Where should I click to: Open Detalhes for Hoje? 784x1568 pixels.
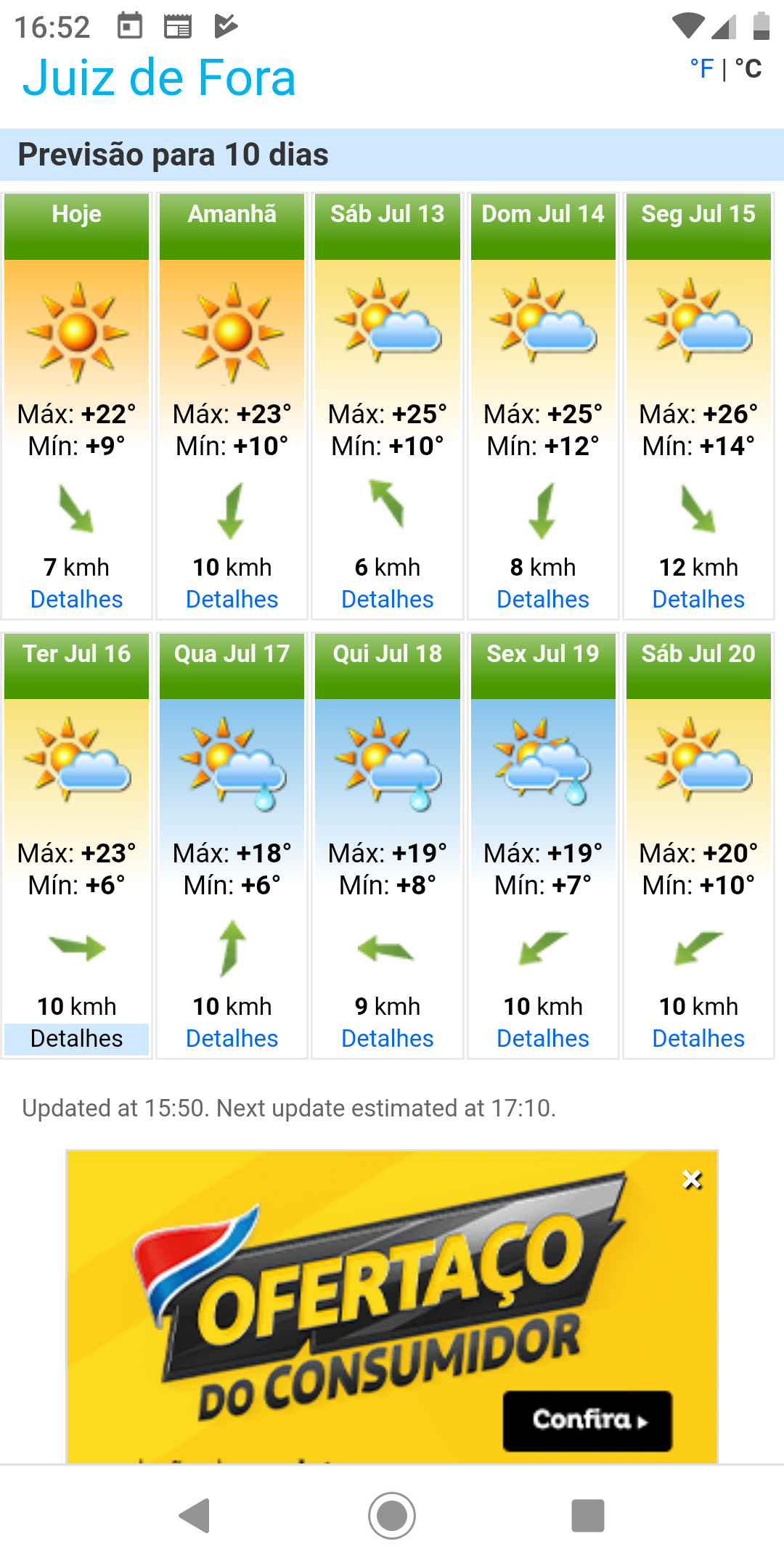pyautogui.click(x=76, y=600)
